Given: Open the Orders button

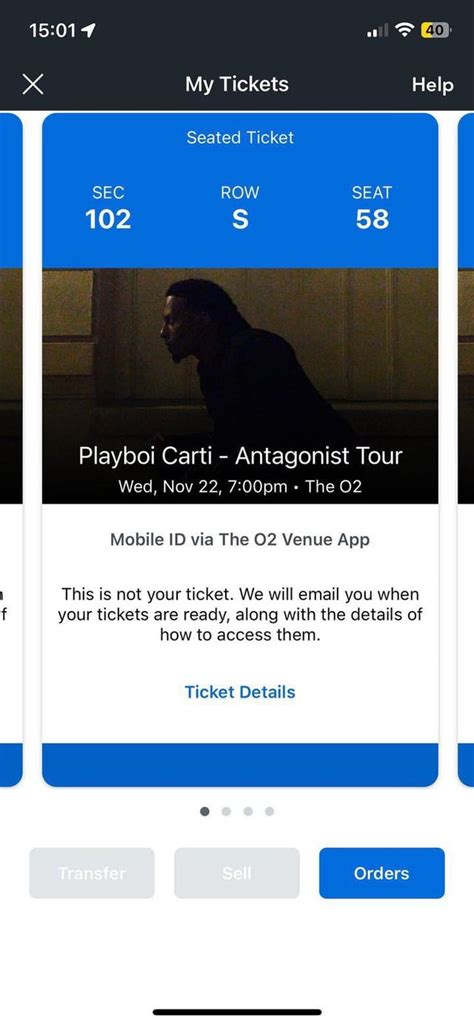Looking at the screenshot, I should tap(382, 873).
